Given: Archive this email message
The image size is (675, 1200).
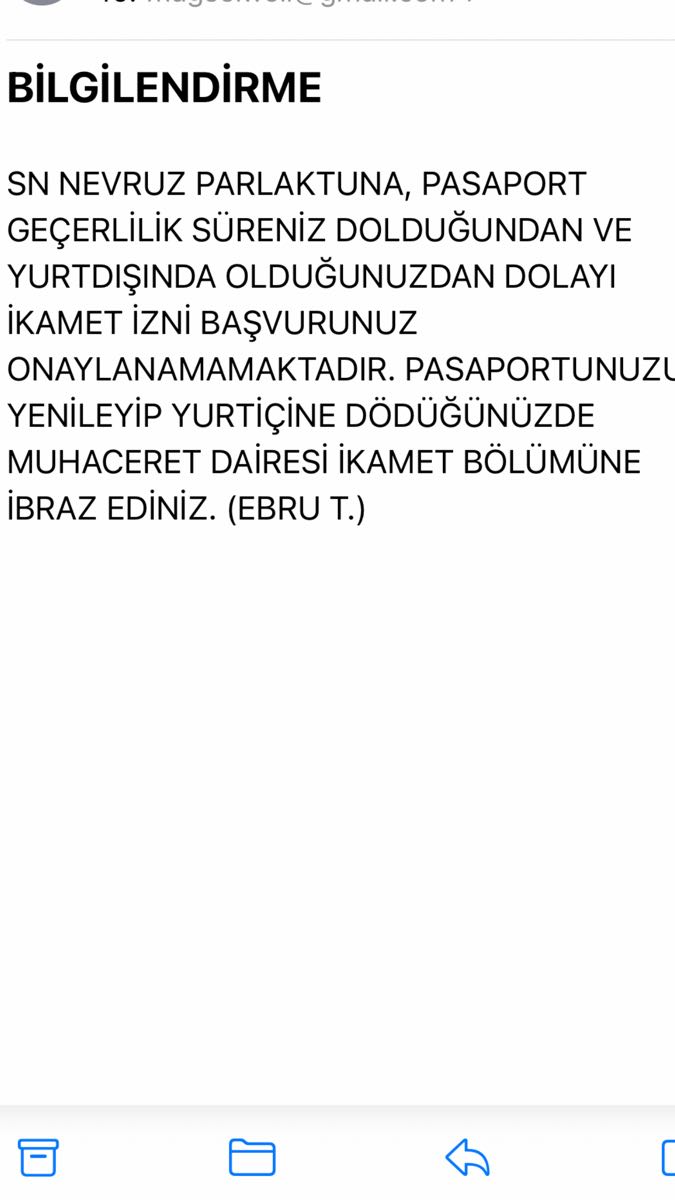Looking at the screenshot, I should (x=39, y=1157).
